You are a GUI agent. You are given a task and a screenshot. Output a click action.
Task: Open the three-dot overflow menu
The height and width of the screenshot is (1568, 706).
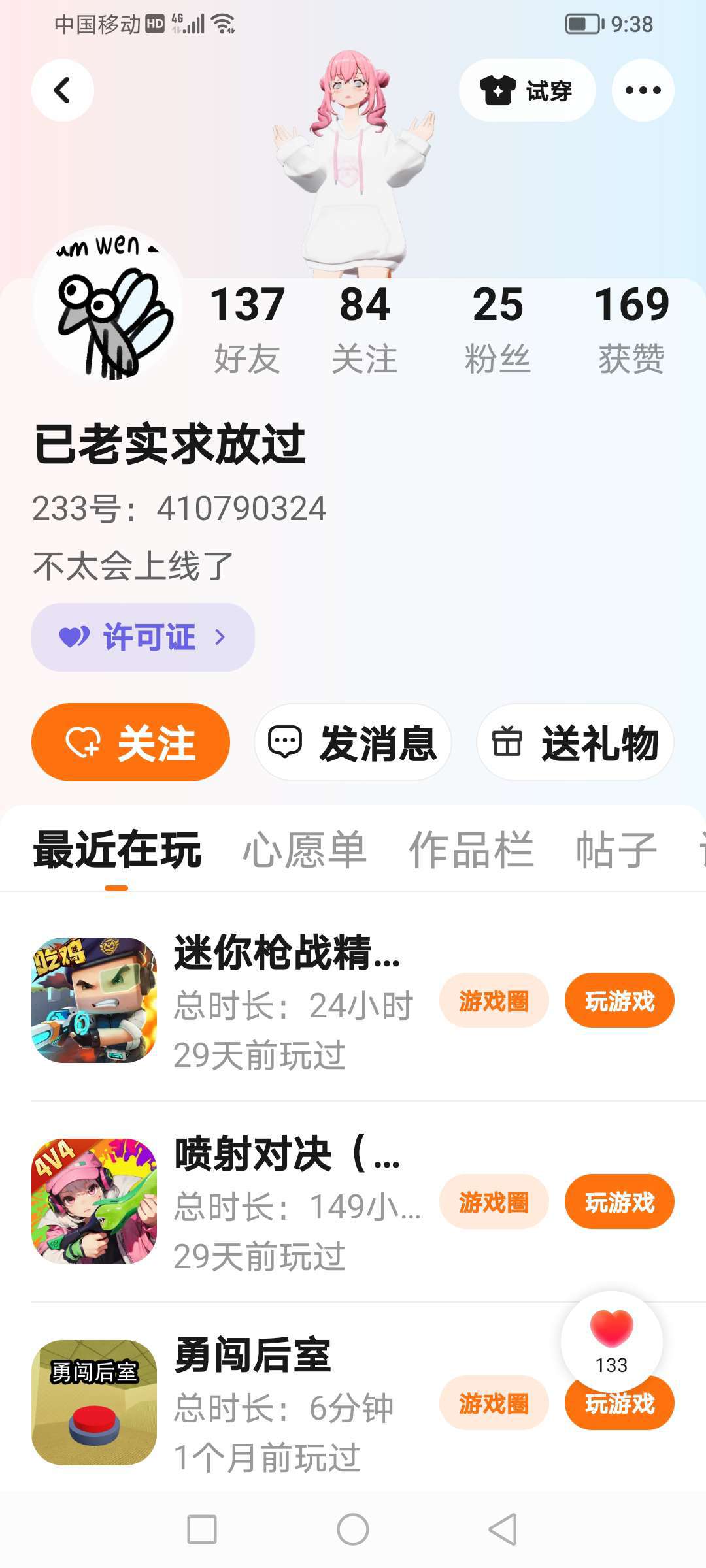point(643,90)
